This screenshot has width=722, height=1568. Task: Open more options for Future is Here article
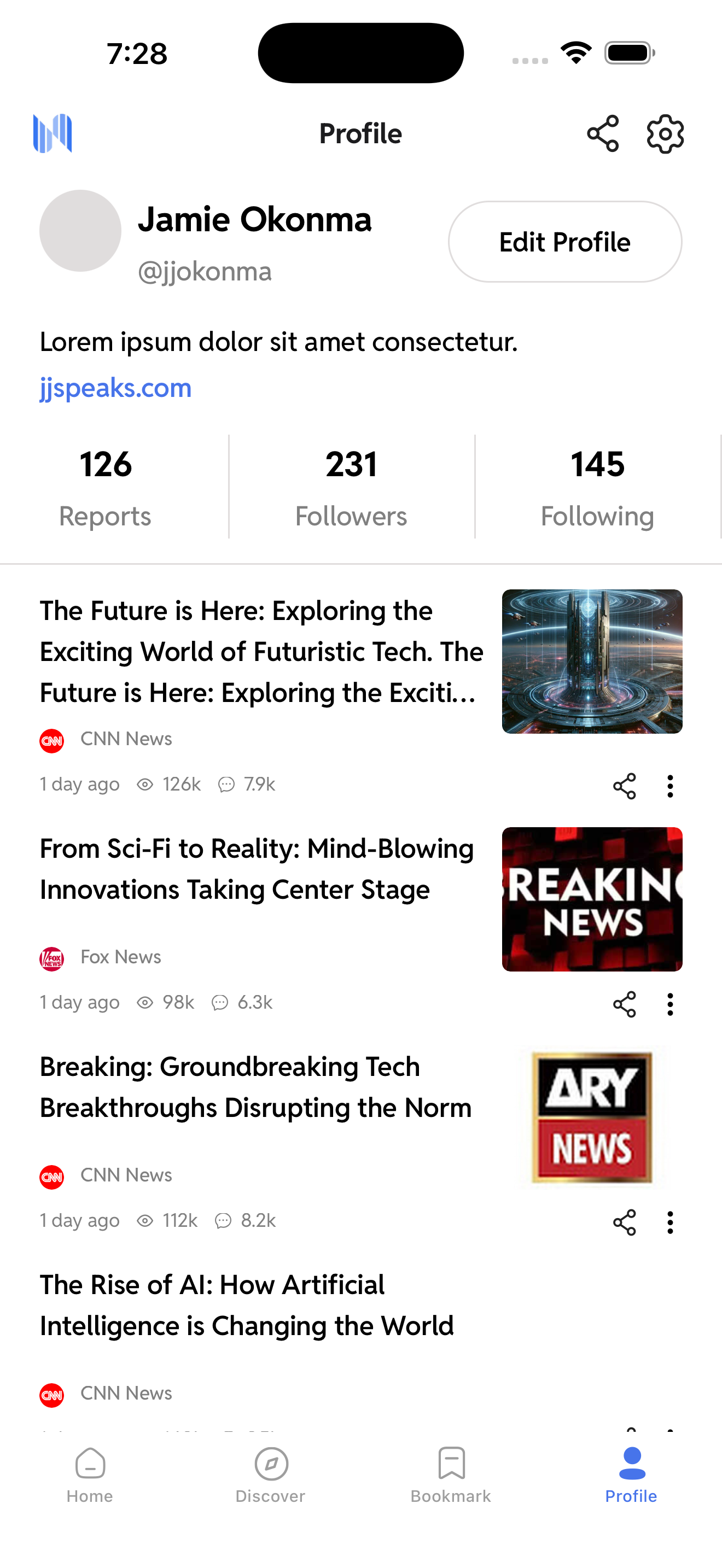[670, 786]
